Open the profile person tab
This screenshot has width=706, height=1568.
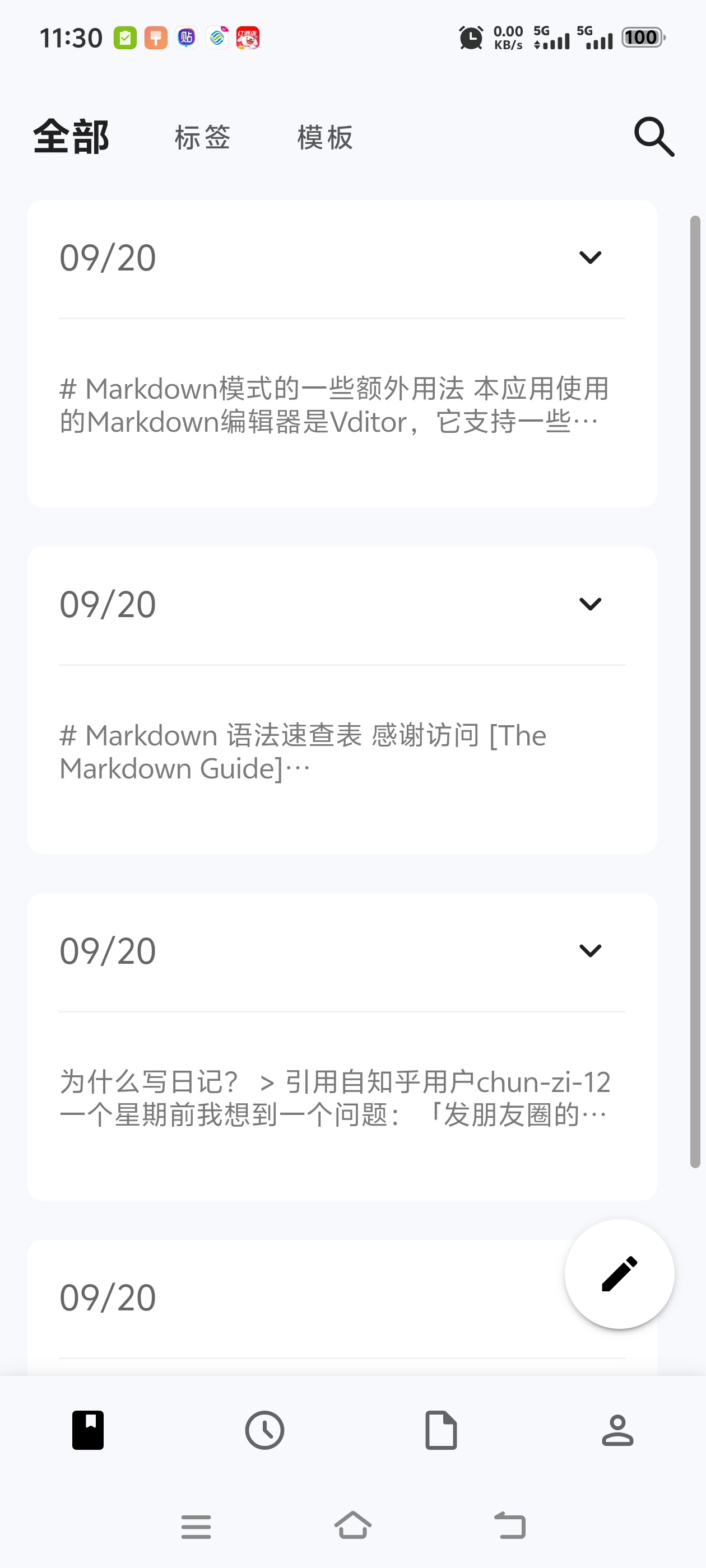click(x=617, y=1430)
